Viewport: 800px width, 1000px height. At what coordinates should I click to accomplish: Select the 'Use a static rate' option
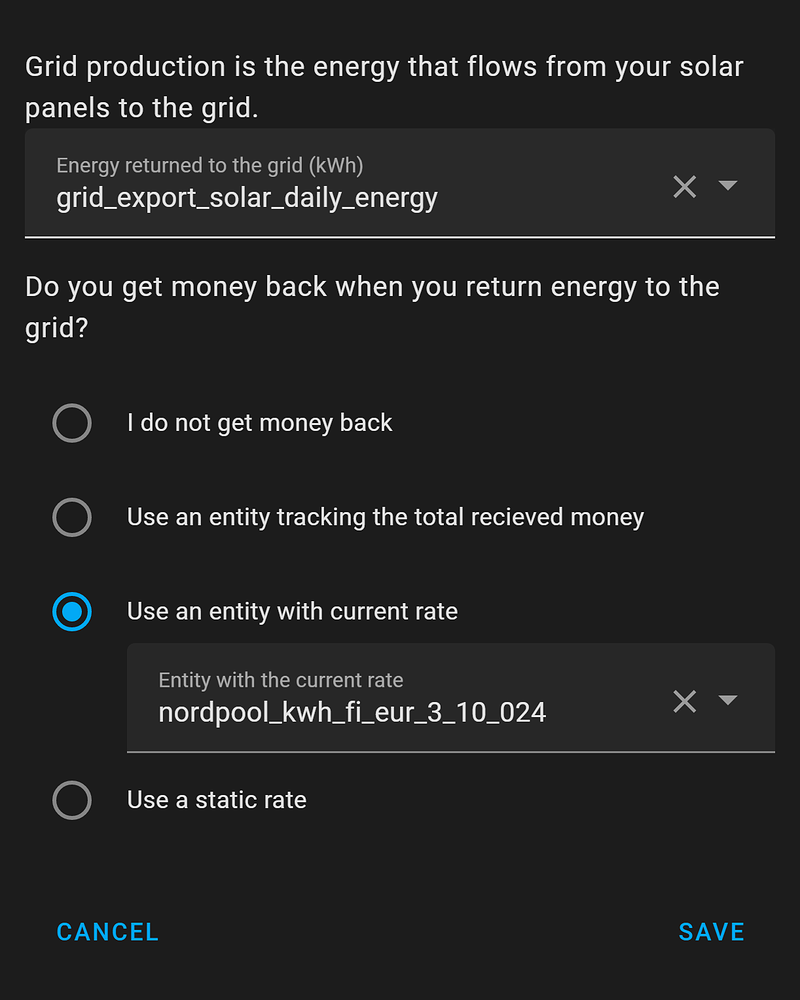point(72,800)
